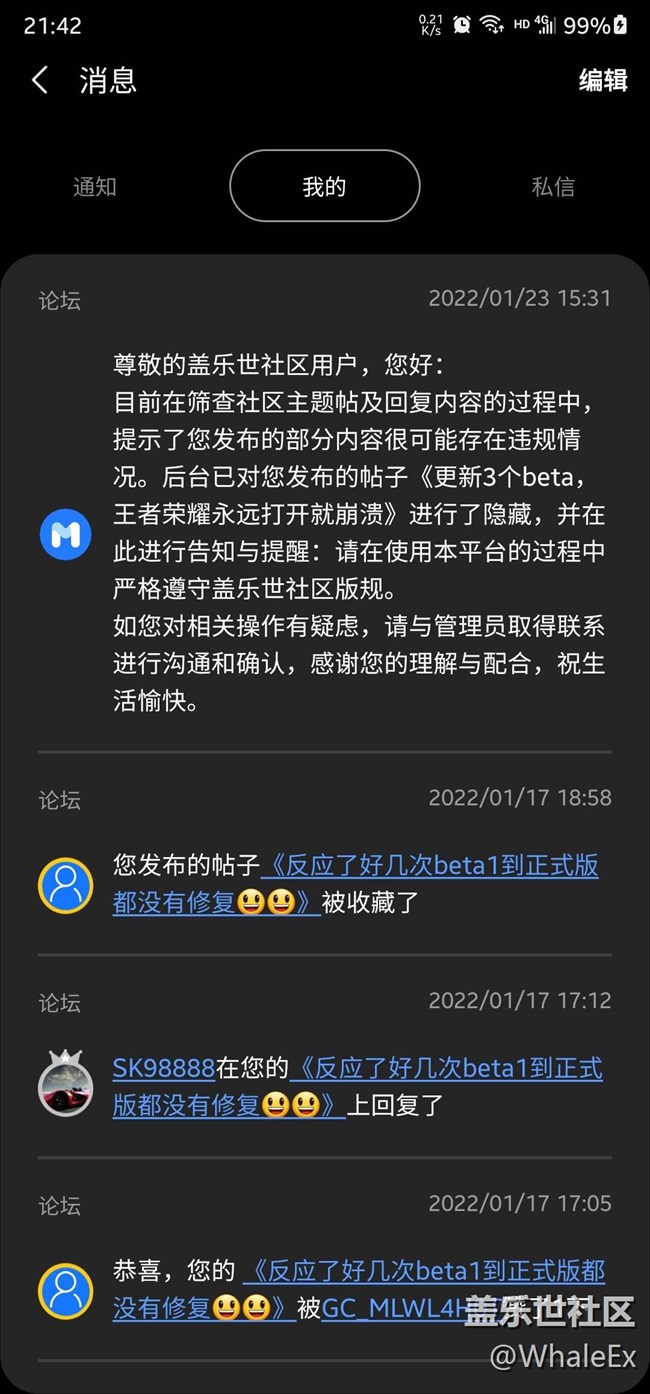Screen dimensions: 650x1394
Task: Select the 我的 tab
Action: [x=324, y=187]
